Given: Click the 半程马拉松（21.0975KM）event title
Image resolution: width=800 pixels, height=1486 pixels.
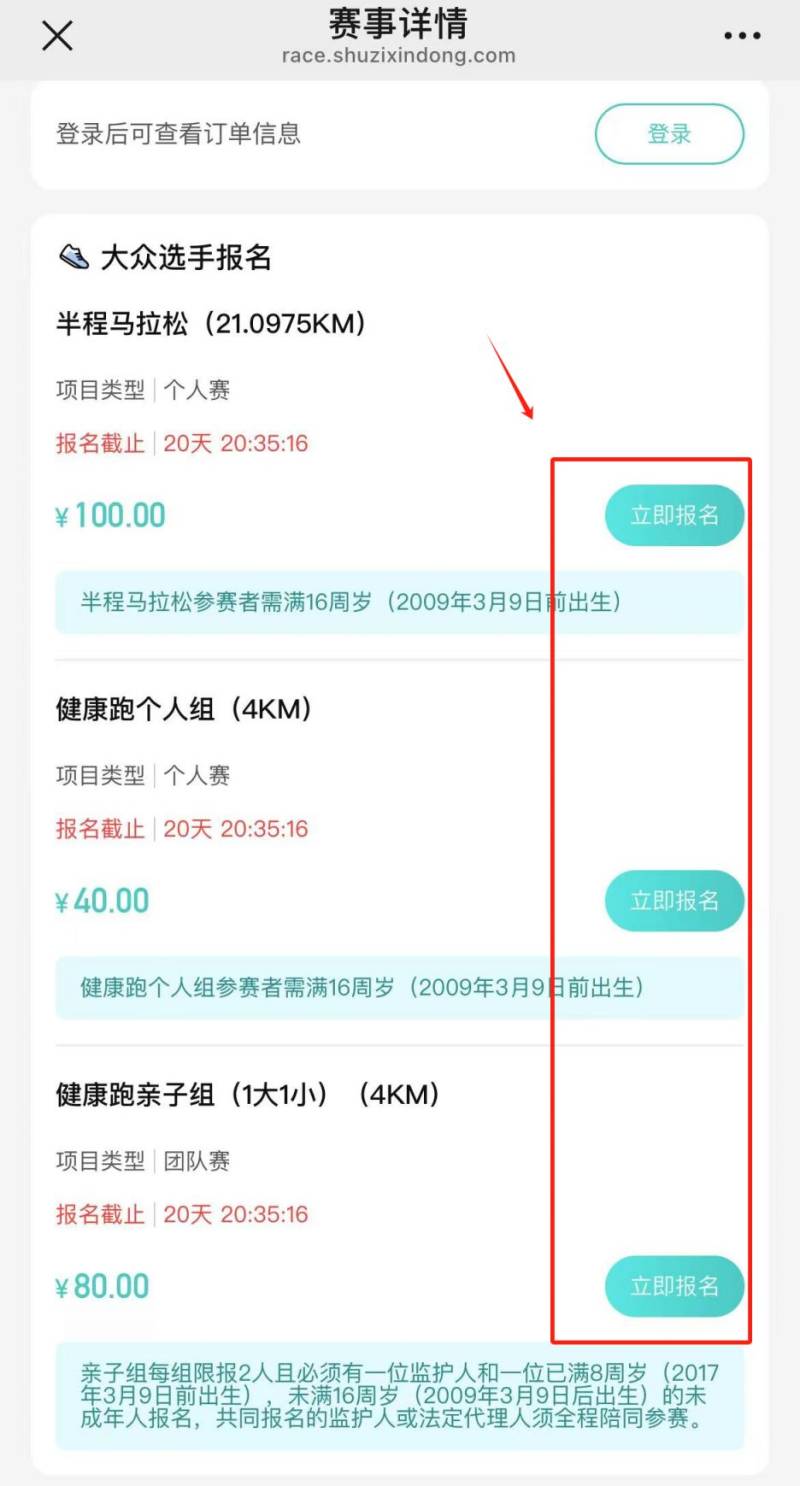Looking at the screenshot, I should click(x=212, y=324).
